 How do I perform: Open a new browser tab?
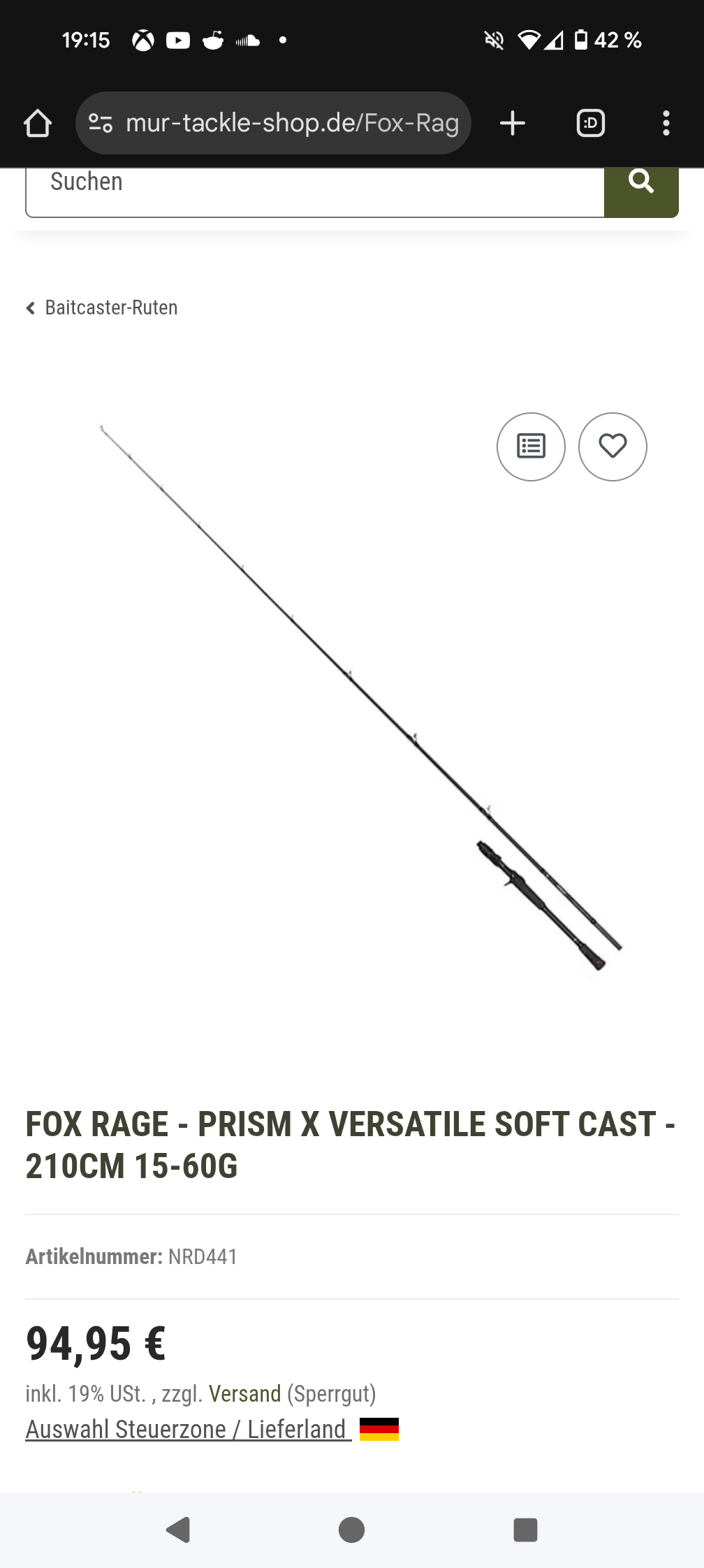click(513, 124)
